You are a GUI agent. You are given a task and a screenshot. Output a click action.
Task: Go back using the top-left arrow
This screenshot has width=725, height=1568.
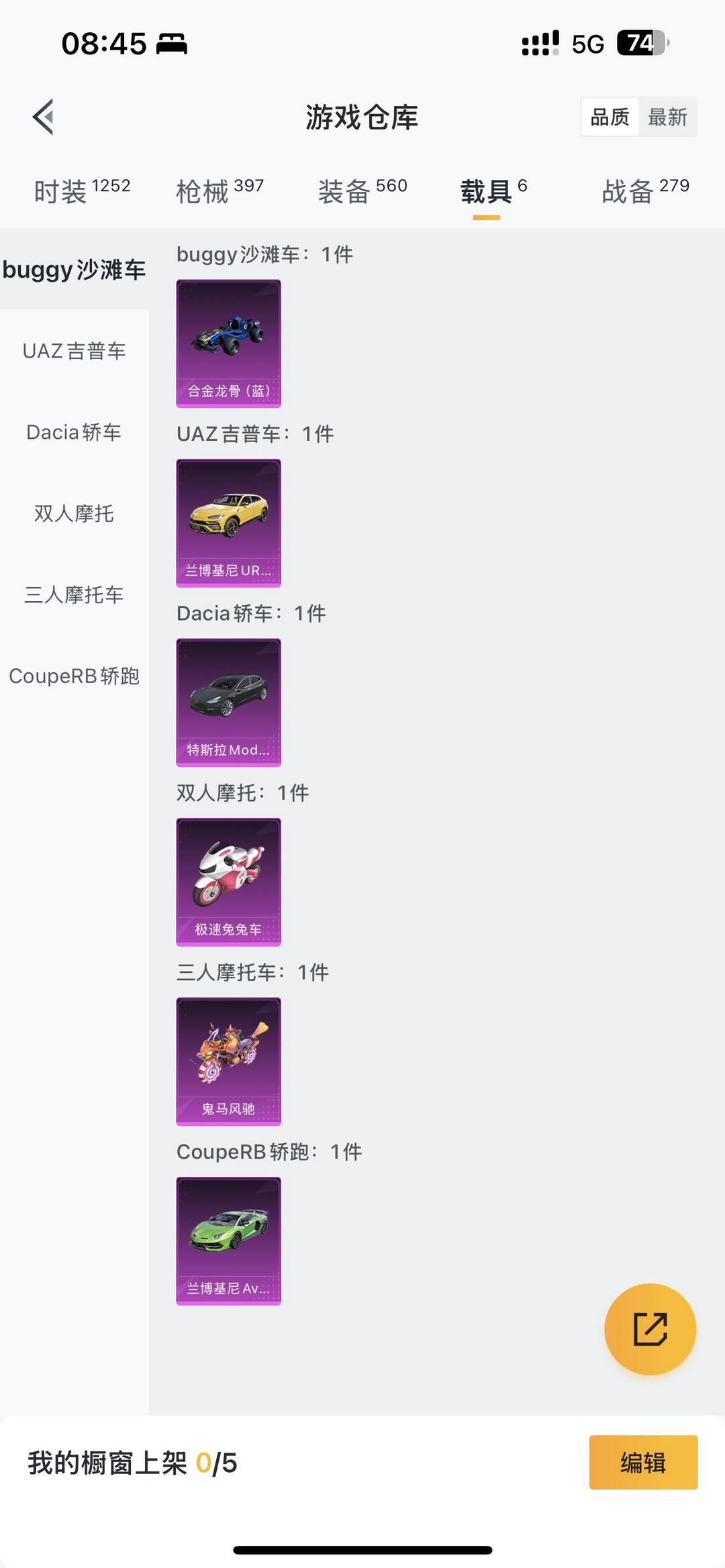click(x=43, y=117)
